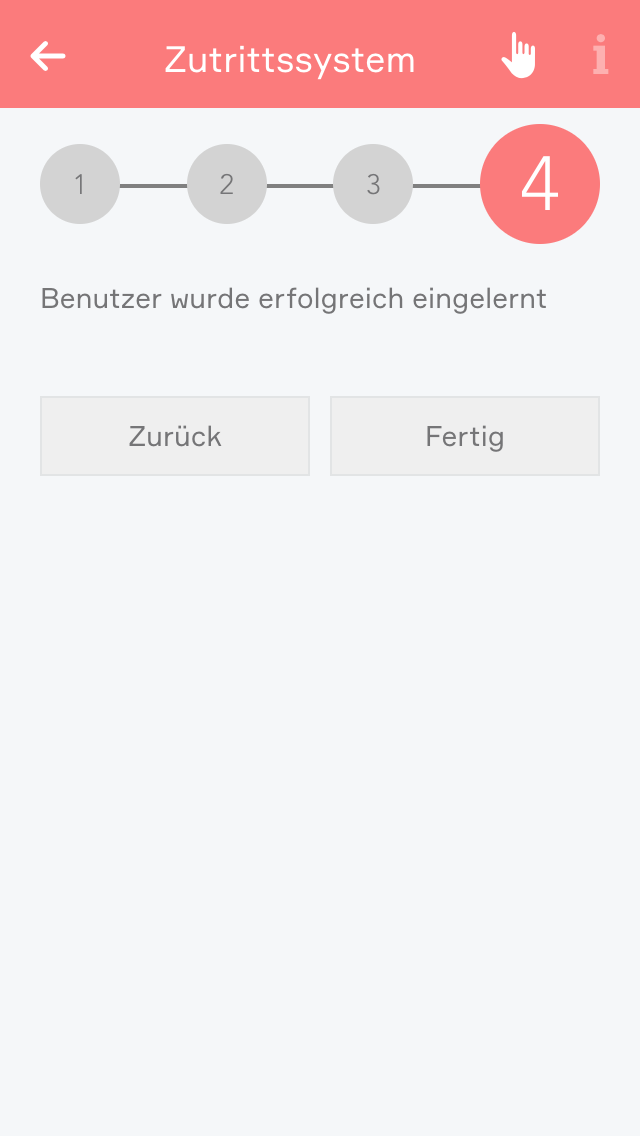Image resolution: width=640 pixels, height=1136 pixels.
Task: Finish setup with Fertig
Action: (x=465, y=436)
